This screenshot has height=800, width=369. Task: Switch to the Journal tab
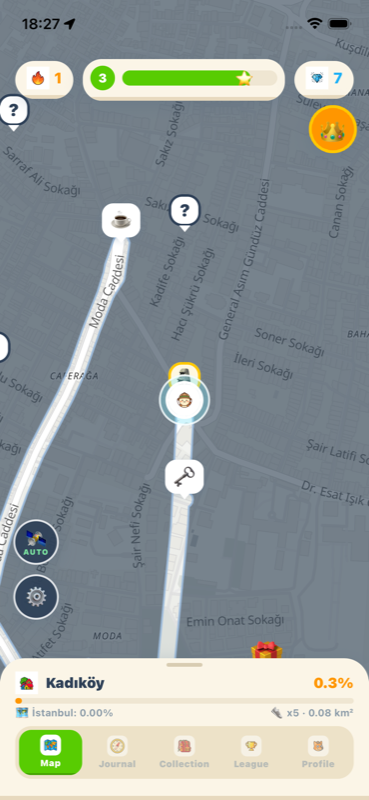(117, 753)
